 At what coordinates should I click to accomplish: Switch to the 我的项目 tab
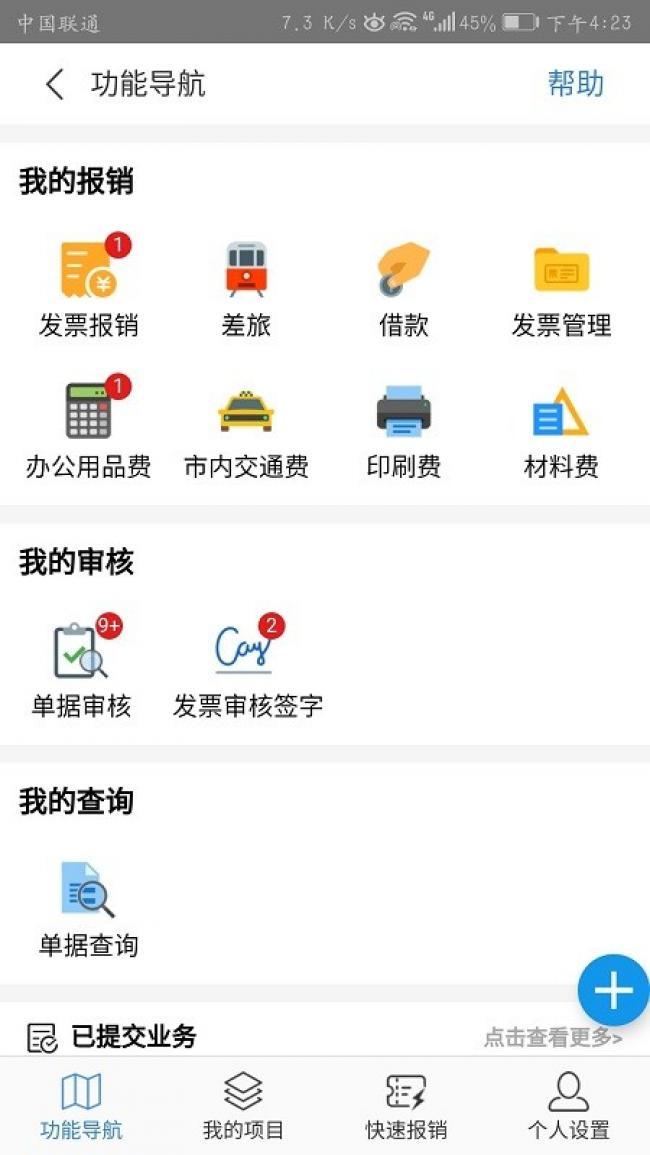pyautogui.click(x=243, y=1106)
